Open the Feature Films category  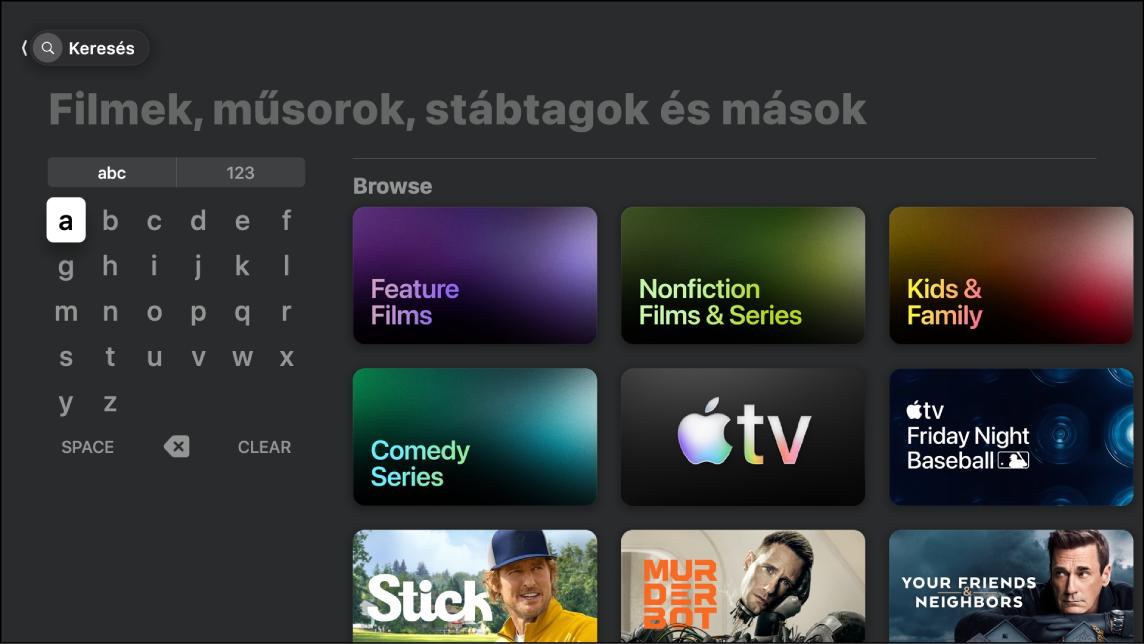(x=475, y=275)
